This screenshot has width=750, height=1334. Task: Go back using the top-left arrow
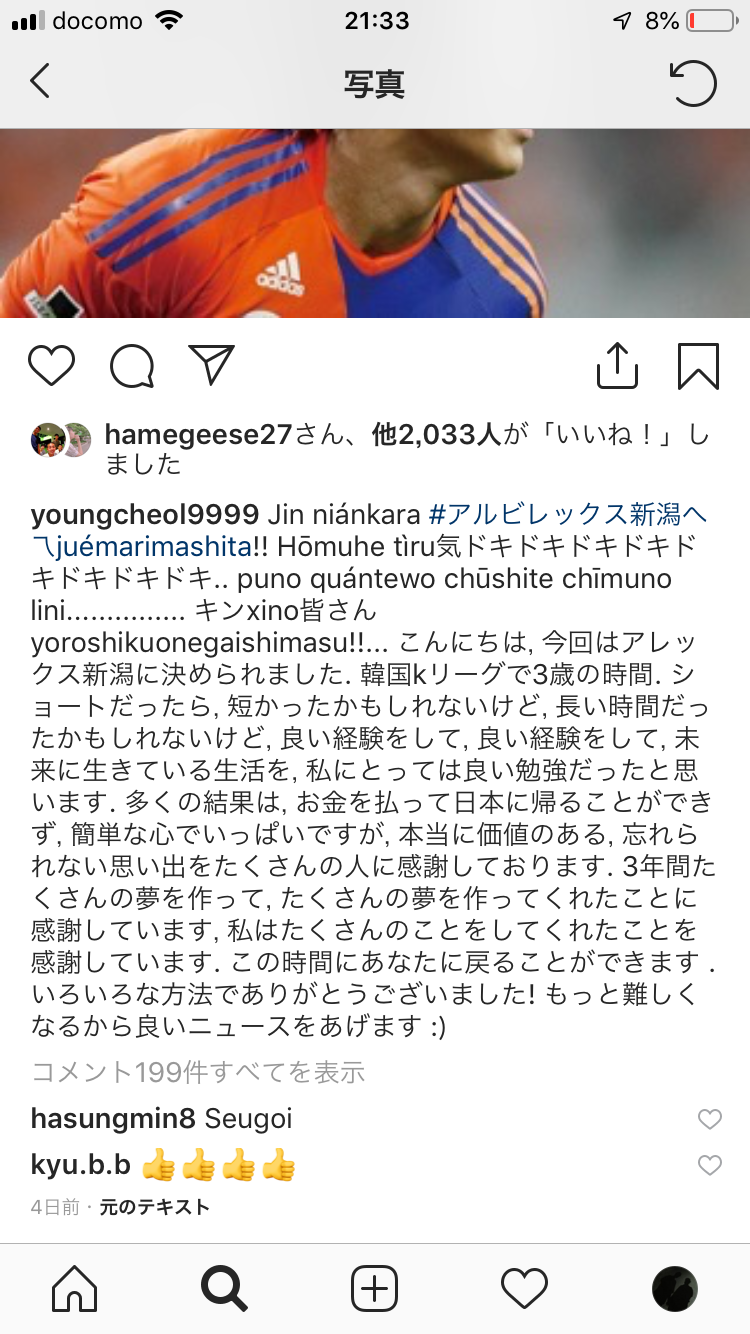[40, 81]
